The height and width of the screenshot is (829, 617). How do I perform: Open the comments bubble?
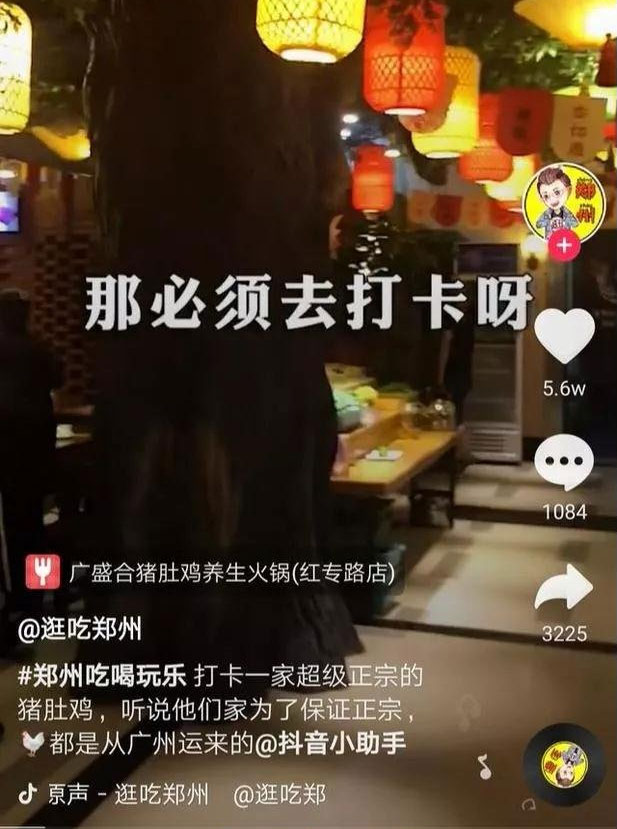[x=564, y=462]
